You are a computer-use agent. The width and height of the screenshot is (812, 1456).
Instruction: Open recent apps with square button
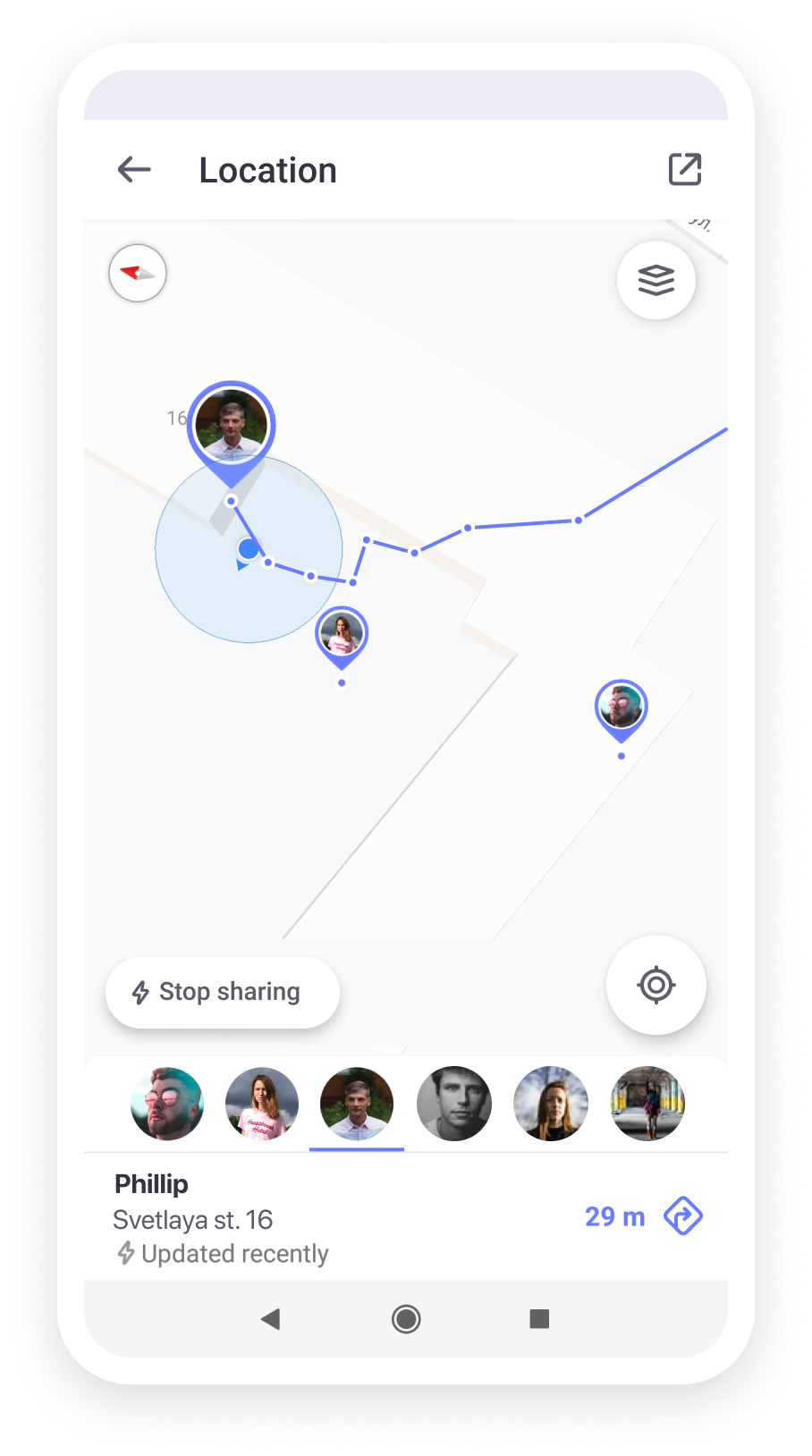coord(539,1318)
